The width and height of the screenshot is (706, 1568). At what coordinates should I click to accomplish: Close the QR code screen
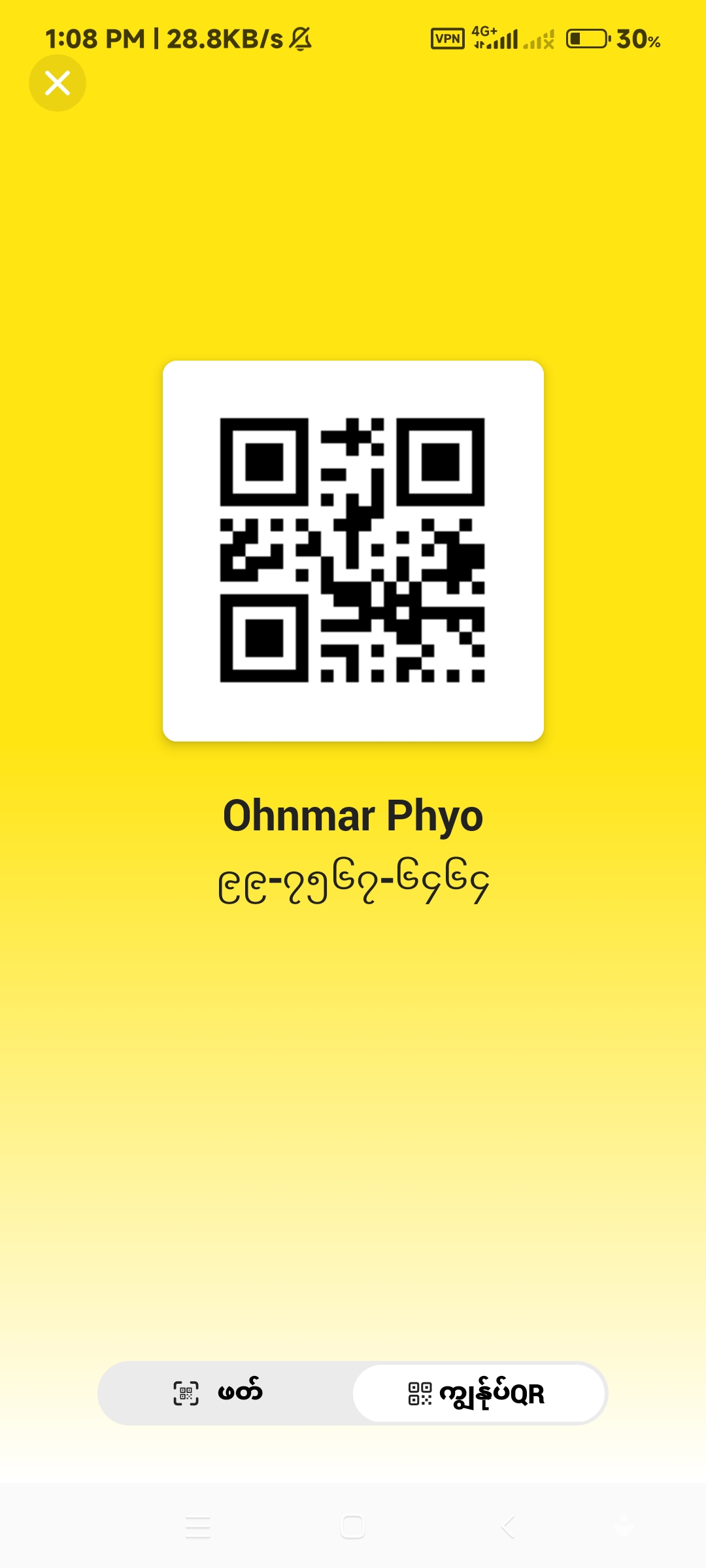[58, 83]
